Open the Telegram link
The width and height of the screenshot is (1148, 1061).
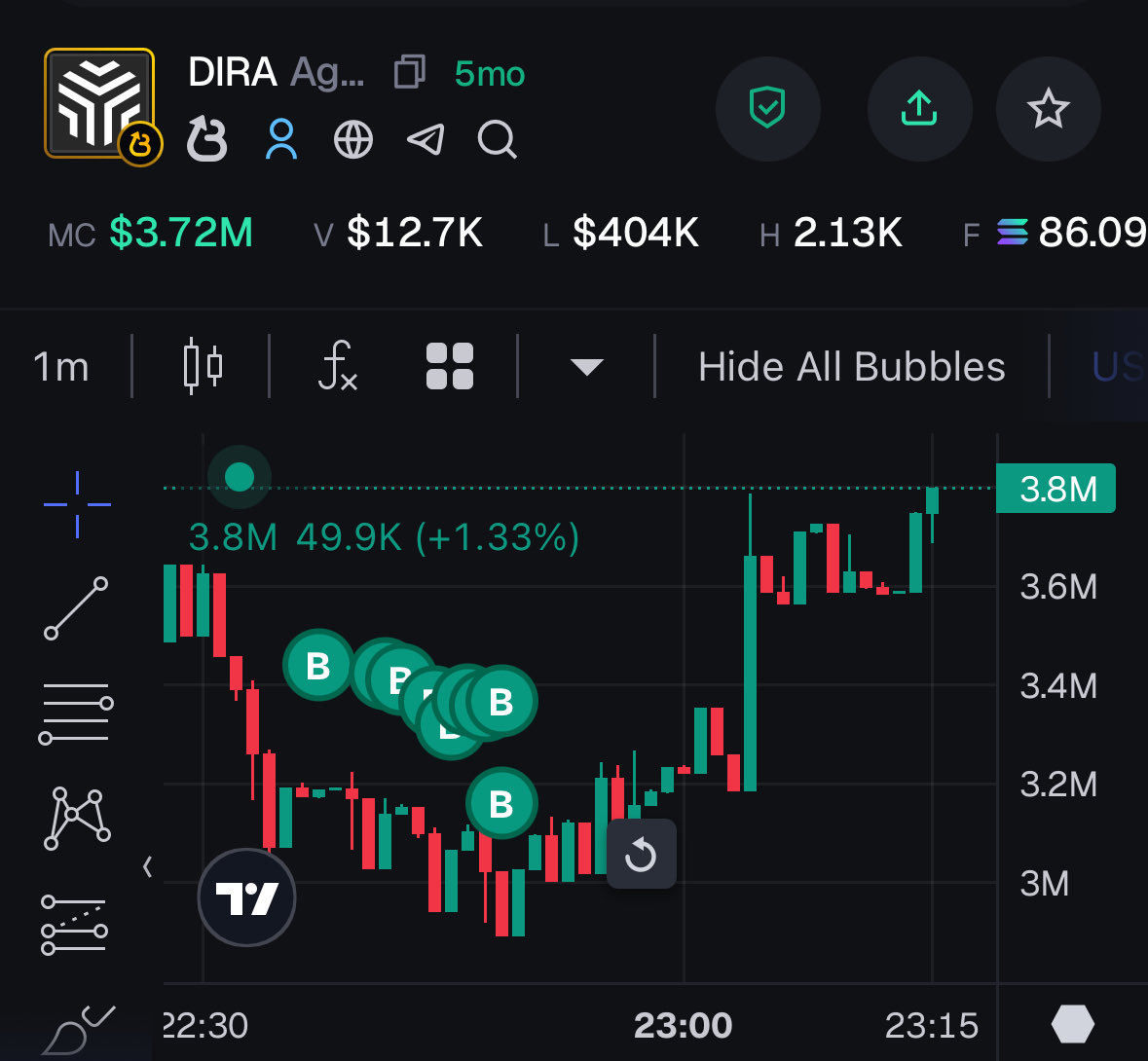point(426,140)
